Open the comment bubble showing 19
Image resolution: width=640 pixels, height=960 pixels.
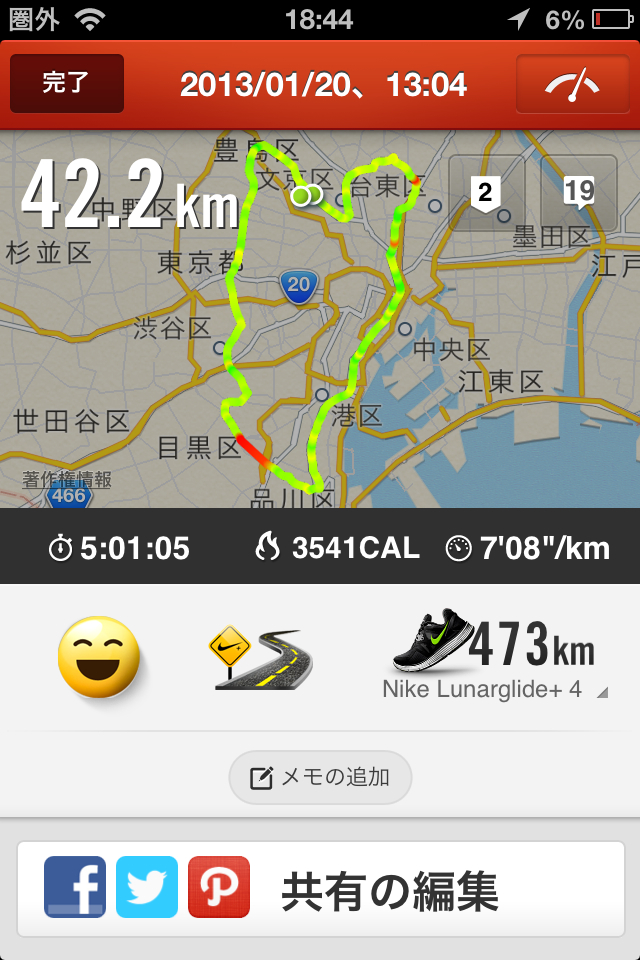(x=578, y=192)
